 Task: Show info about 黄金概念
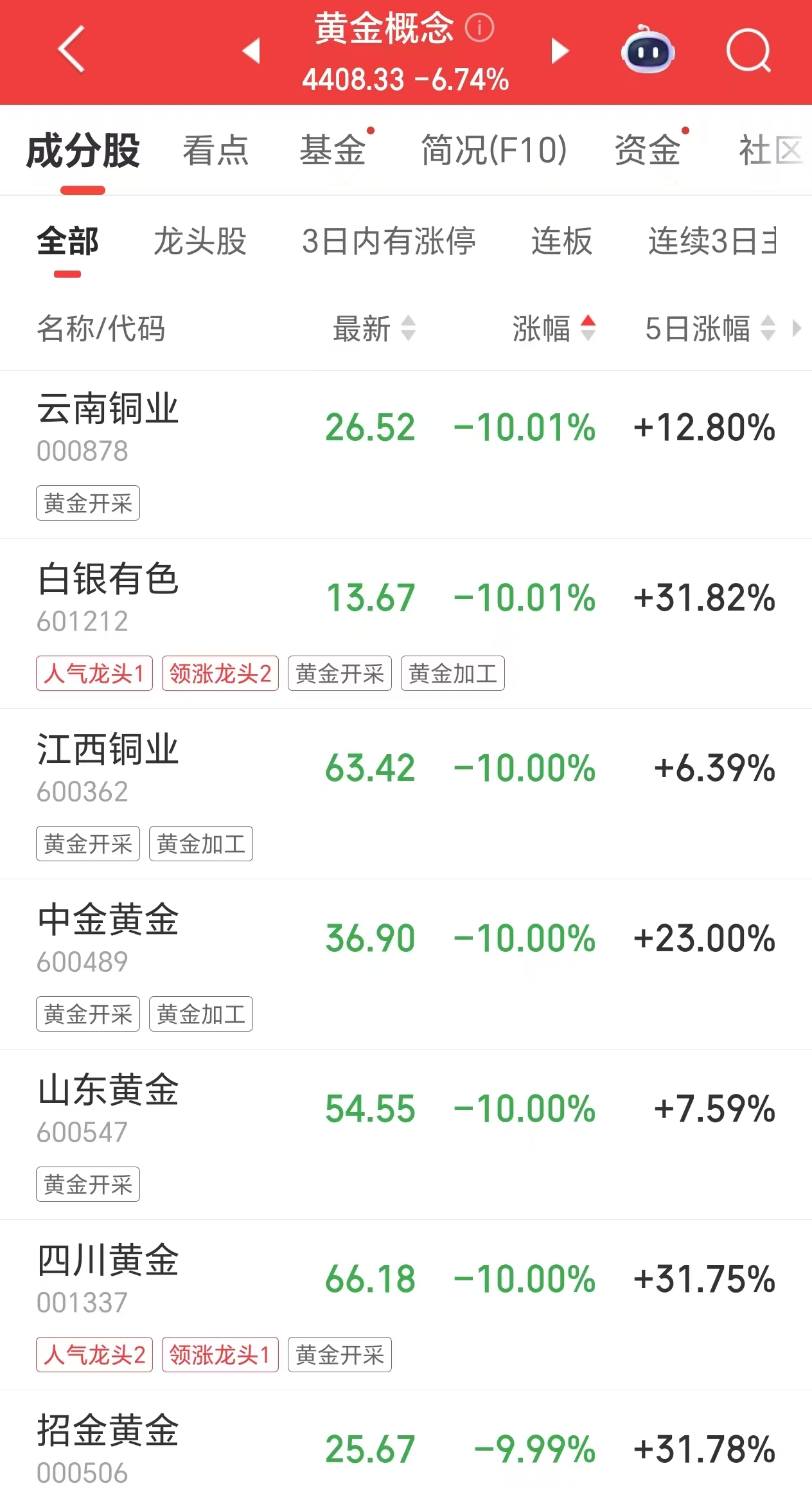479,28
